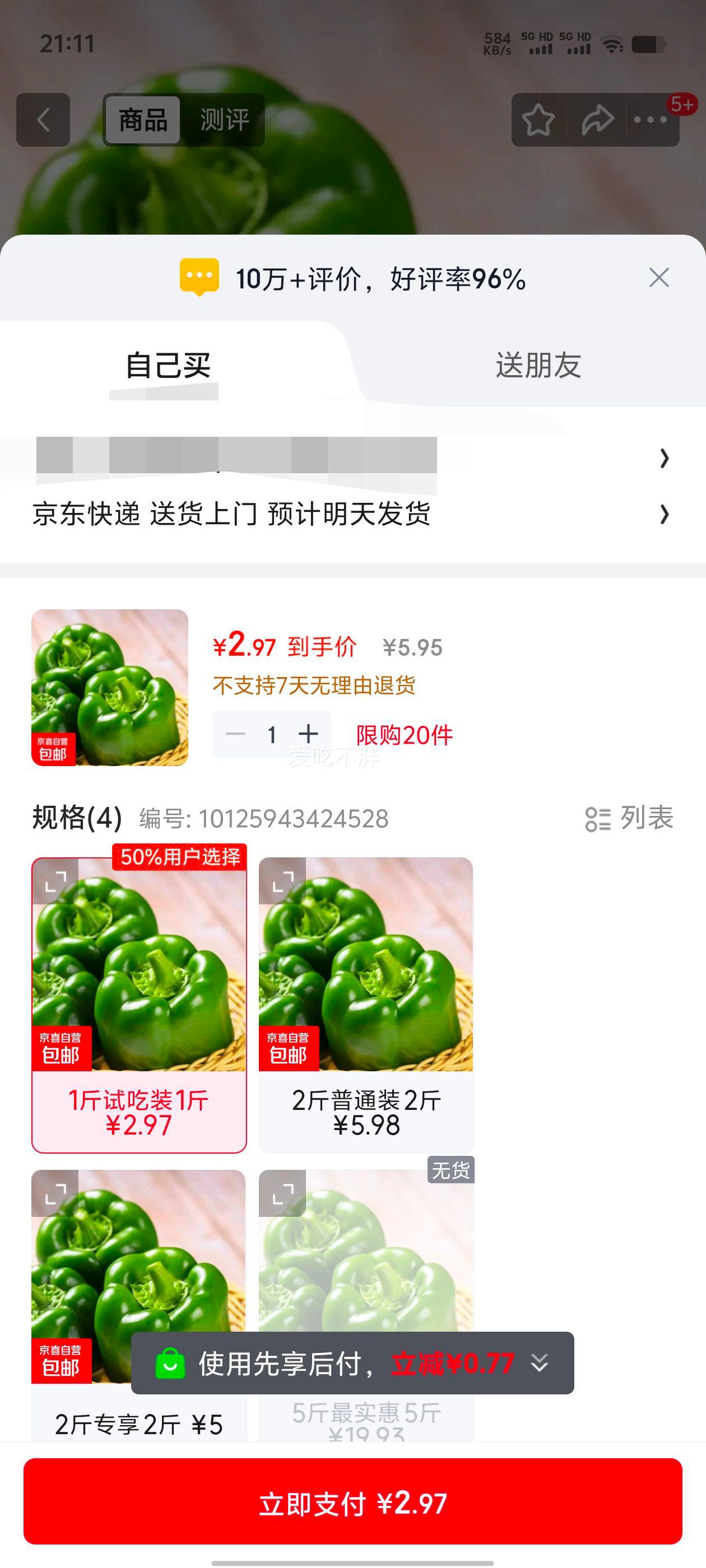Select the 1斤试吃装 ¥2.97 option
This screenshot has width=706, height=1568.
(x=139, y=1004)
